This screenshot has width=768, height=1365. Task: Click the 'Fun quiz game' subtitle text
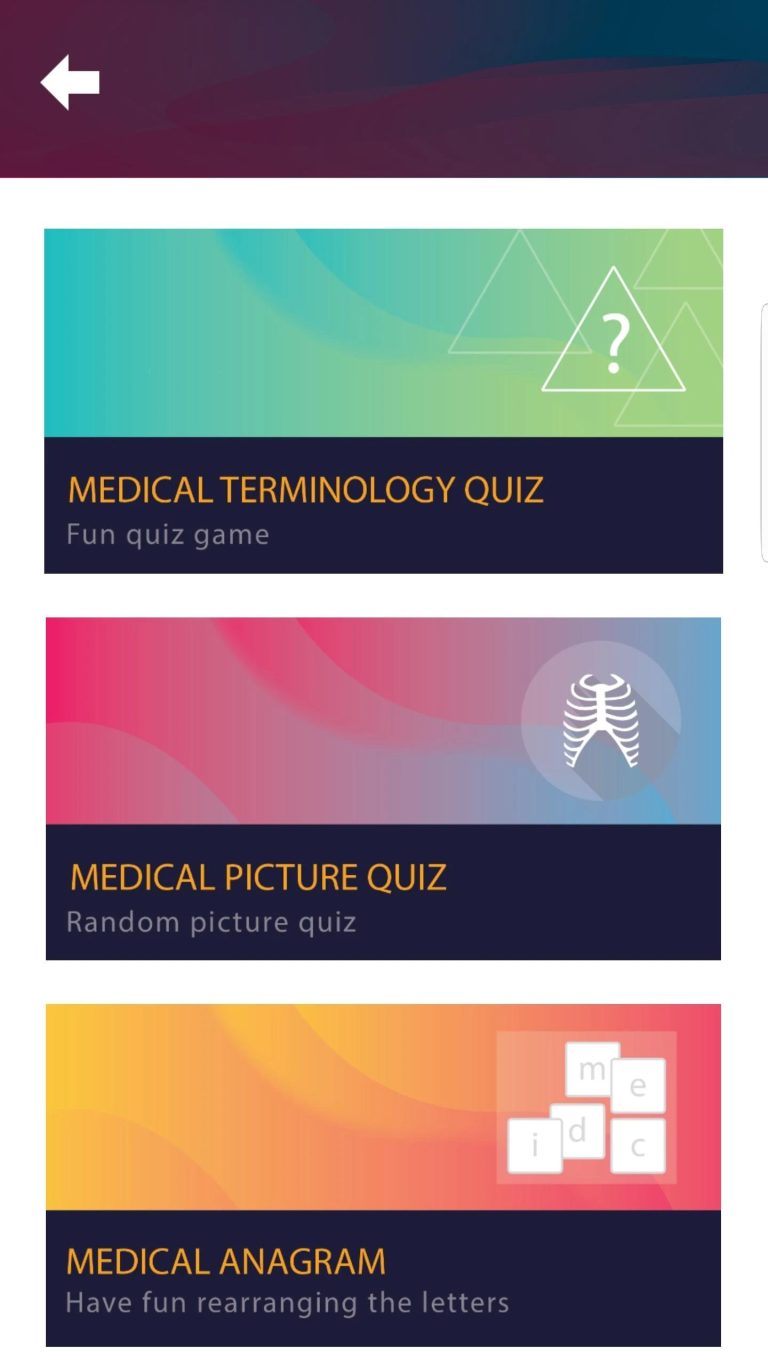coord(167,534)
